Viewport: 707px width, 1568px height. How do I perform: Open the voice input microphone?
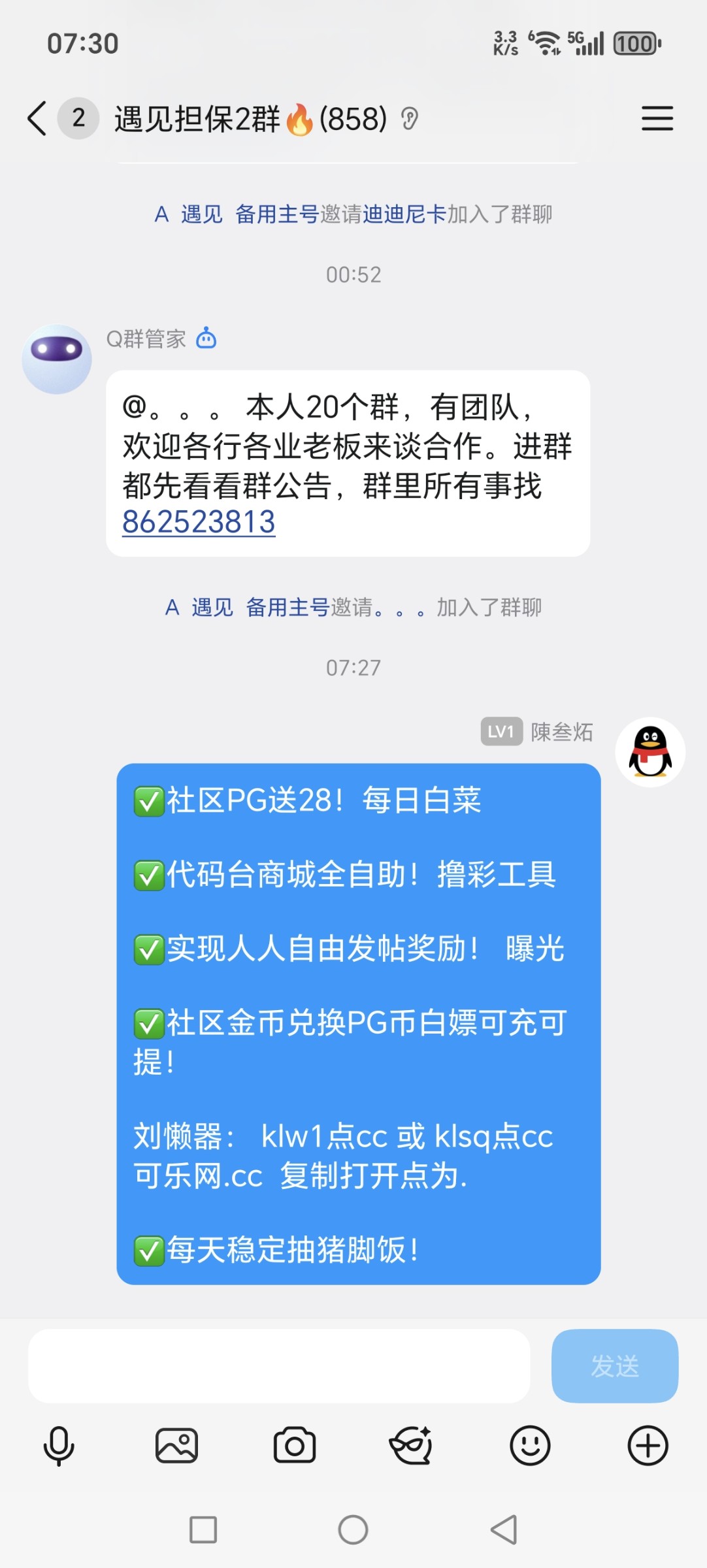pyautogui.click(x=58, y=1446)
